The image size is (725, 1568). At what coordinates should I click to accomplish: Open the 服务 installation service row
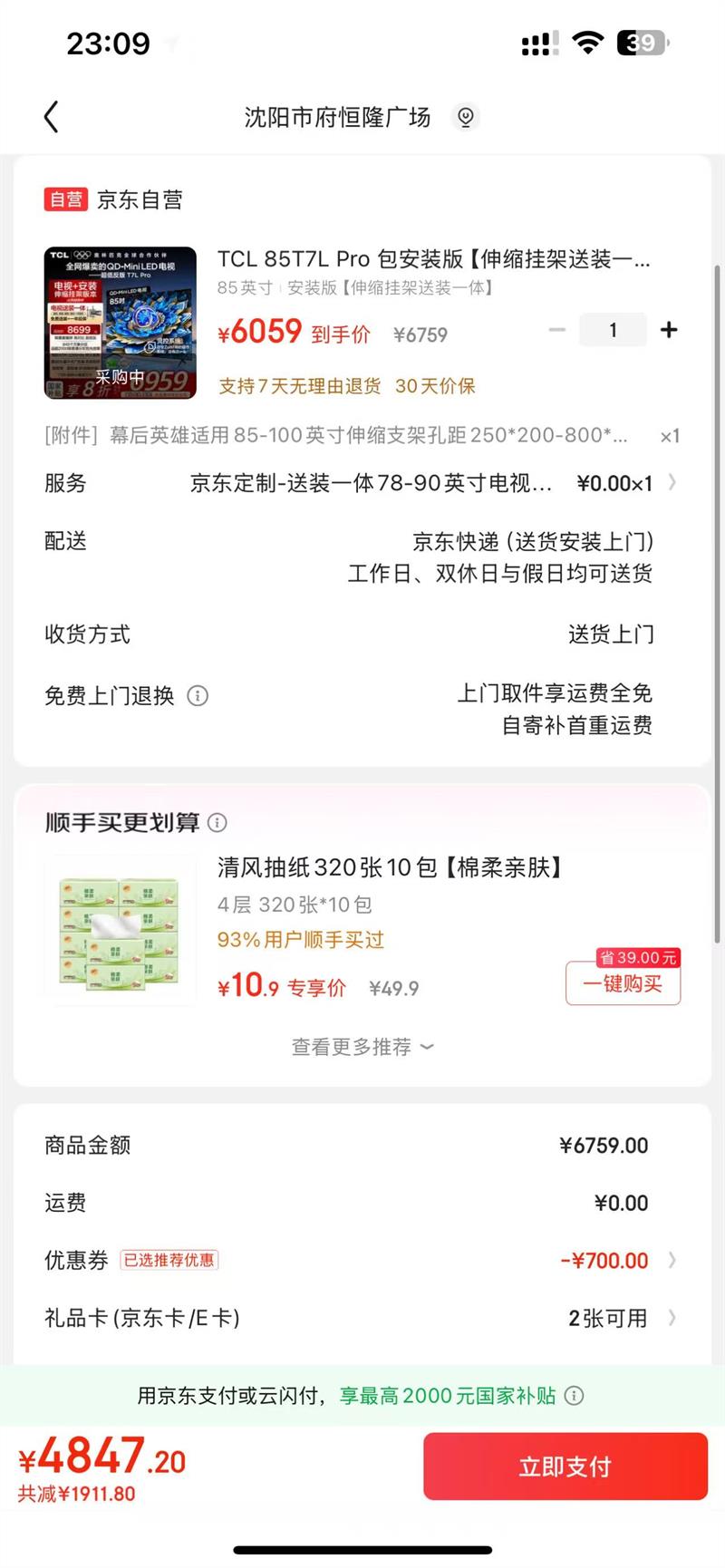[362, 483]
